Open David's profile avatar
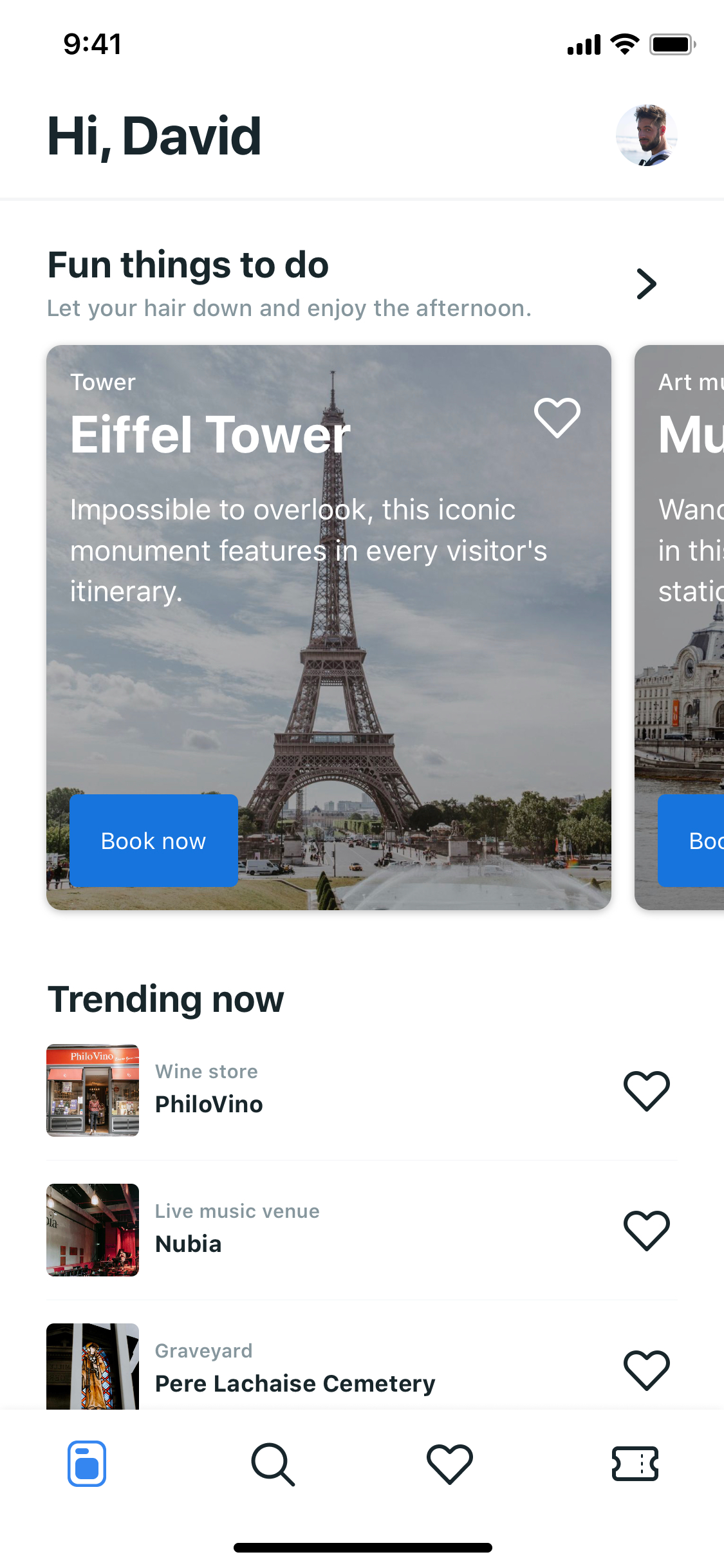The image size is (724, 1568). click(646, 136)
